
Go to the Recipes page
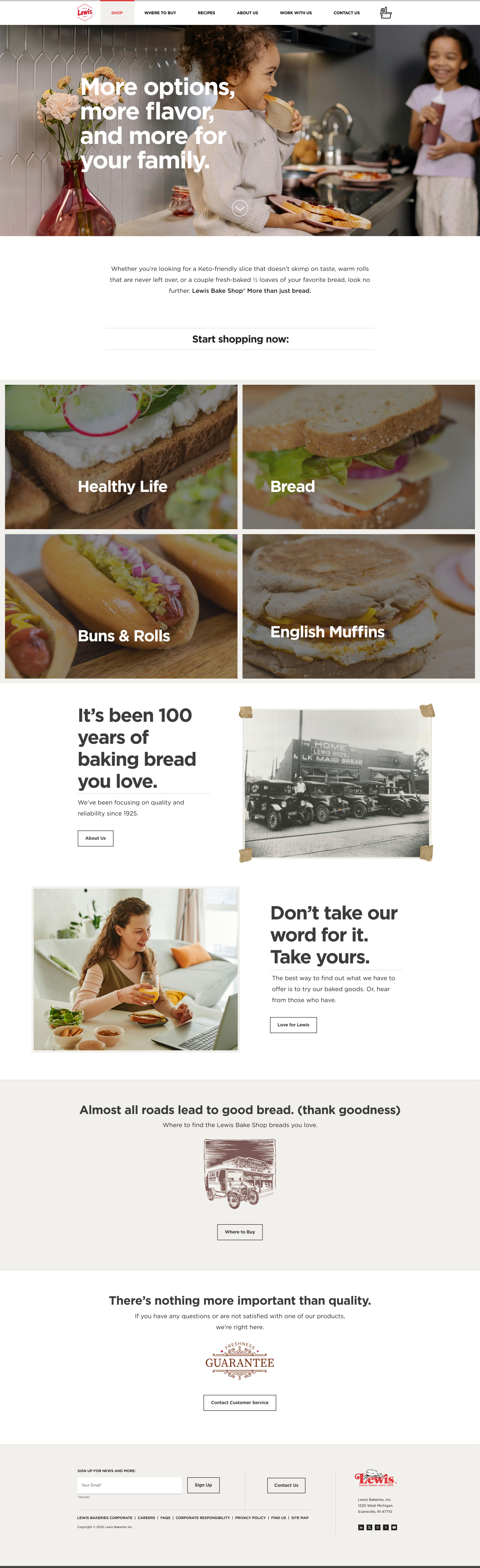(206, 13)
